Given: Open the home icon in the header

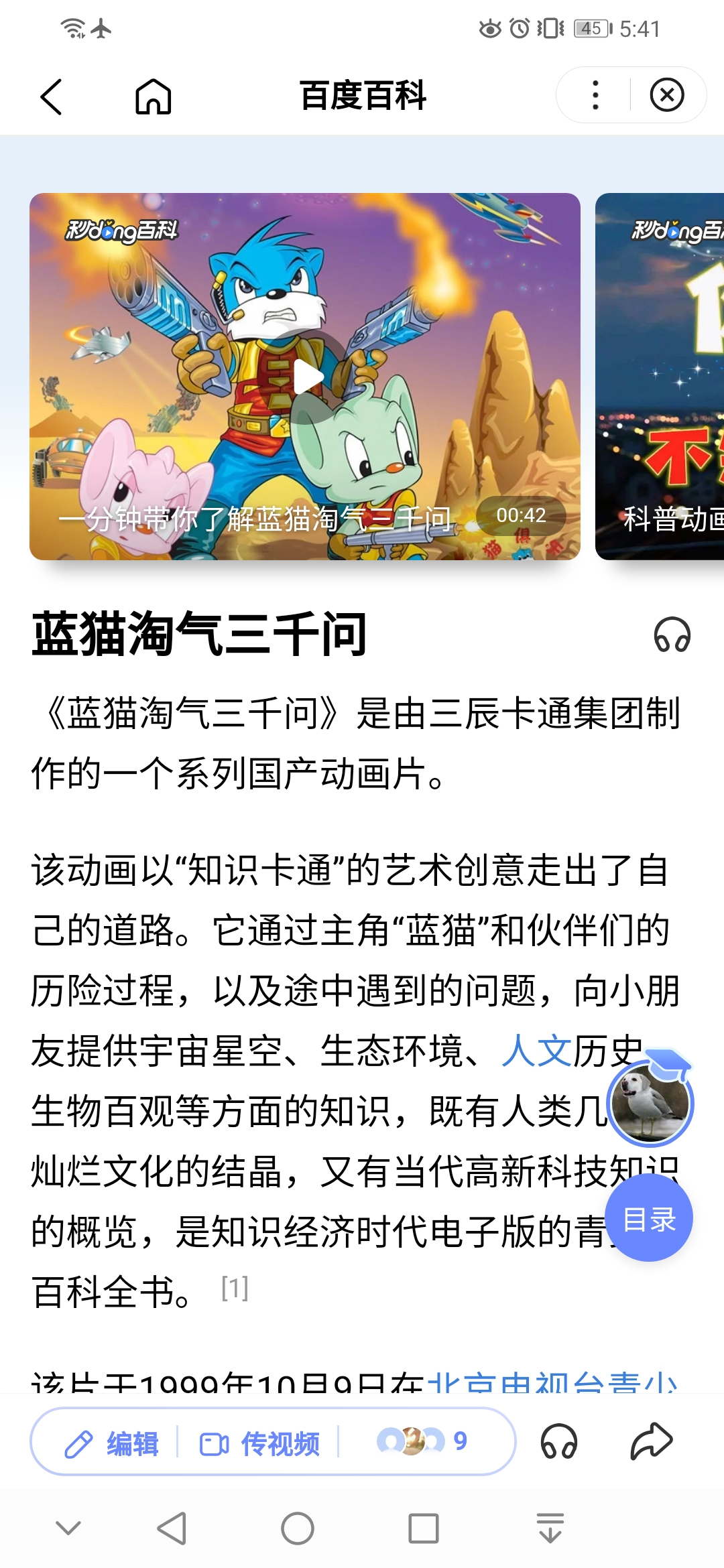Looking at the screenshot, I should point(154,96).
